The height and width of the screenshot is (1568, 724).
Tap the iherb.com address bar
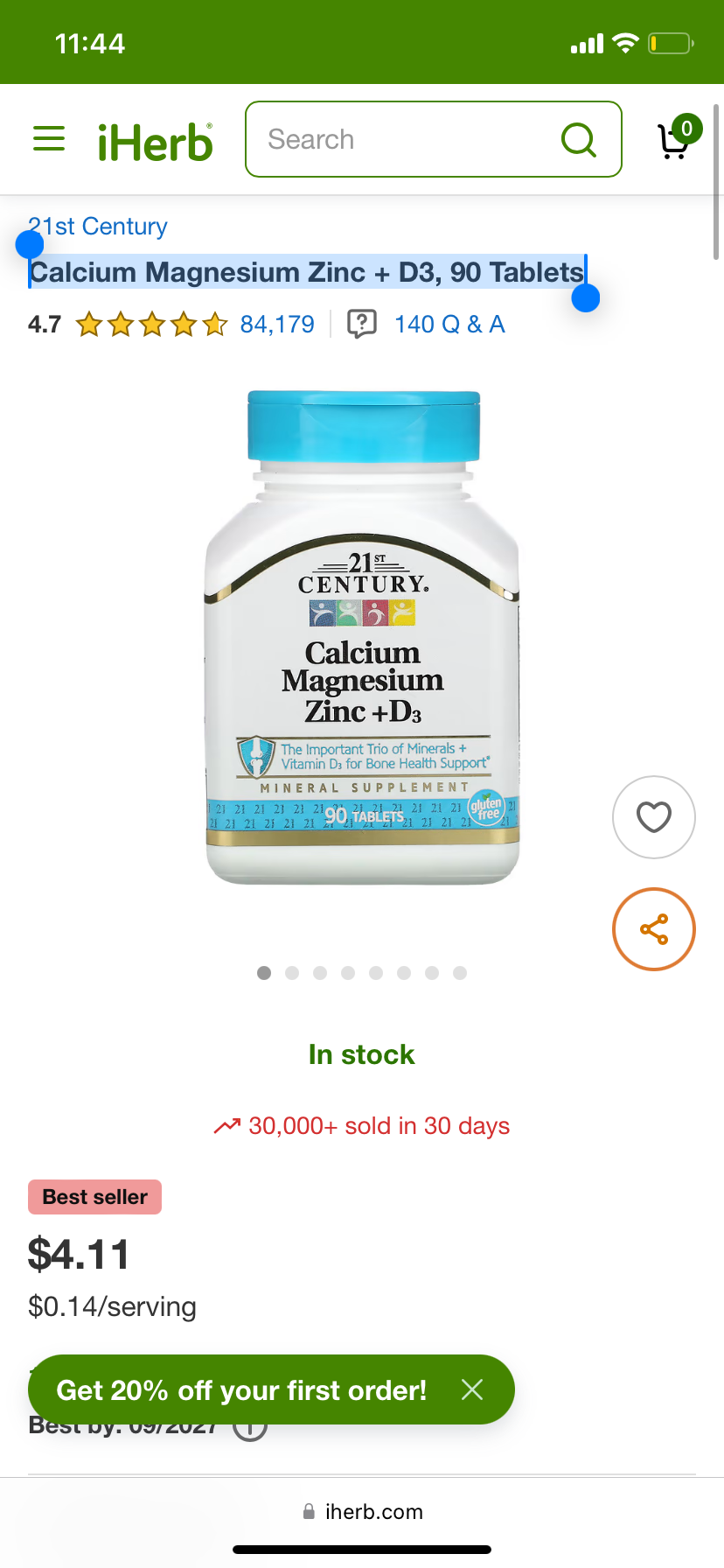[x=362, y=1512]
